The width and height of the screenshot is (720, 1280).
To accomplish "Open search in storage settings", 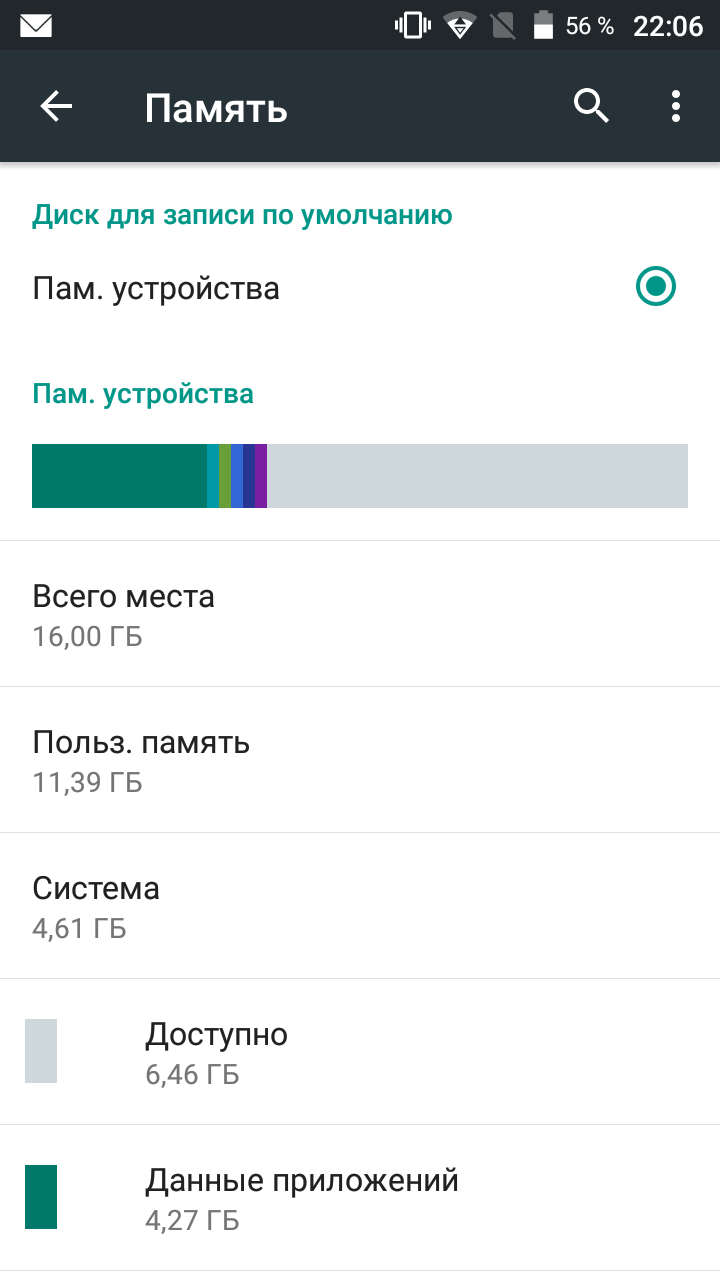I will point(591,106).
